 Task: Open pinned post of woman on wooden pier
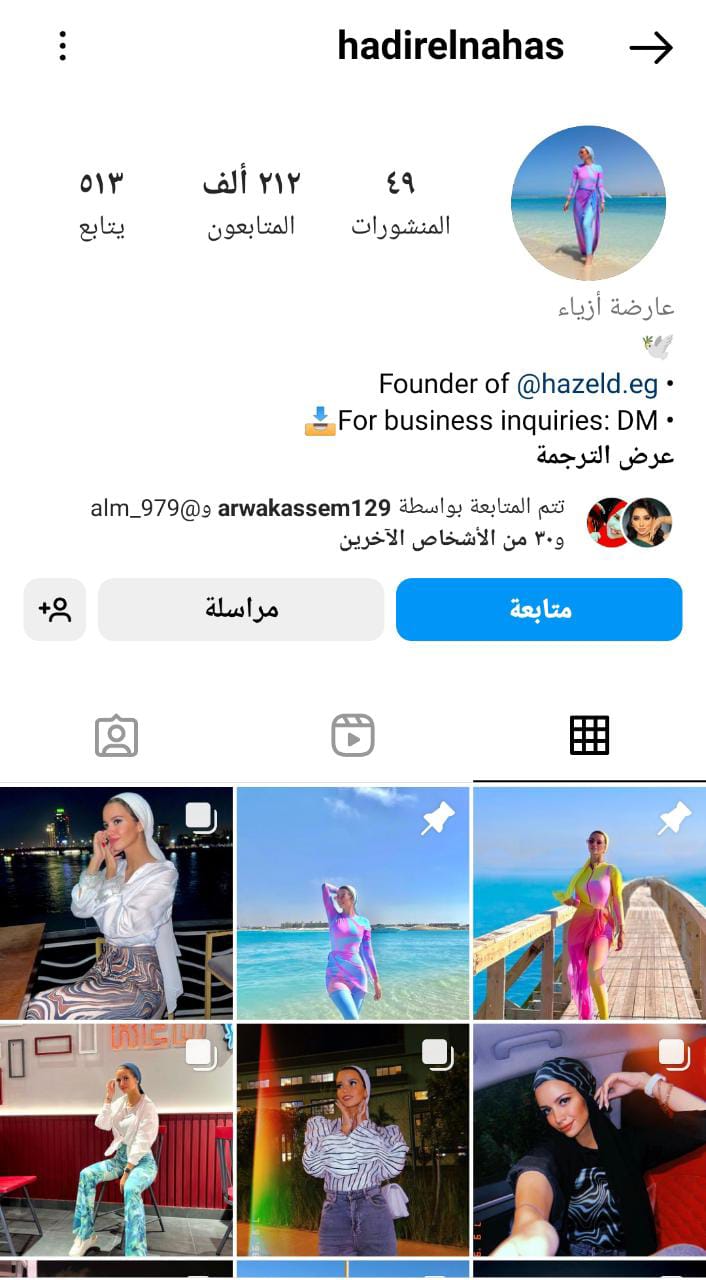pos(589,902)
